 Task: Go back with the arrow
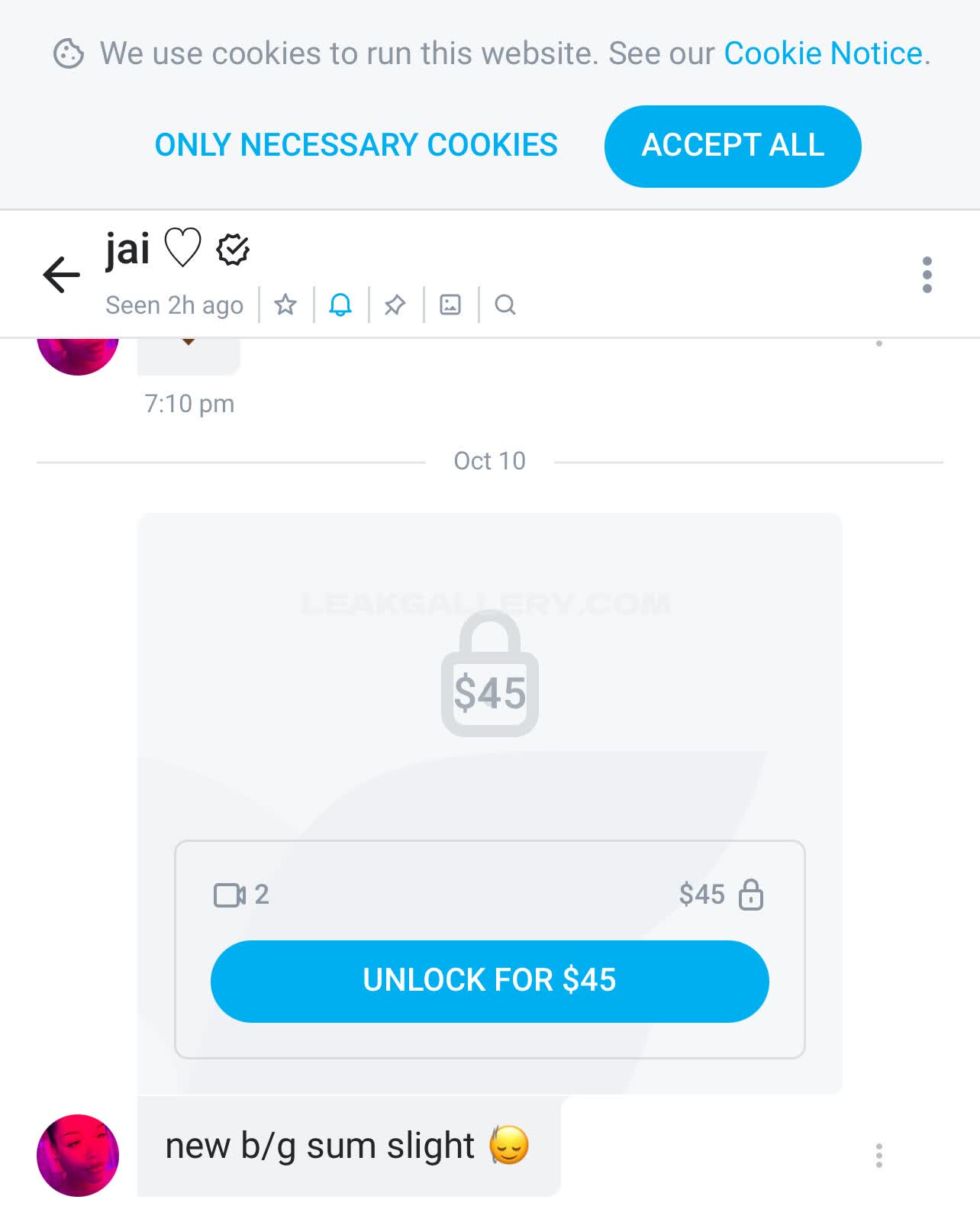point(61,275)
